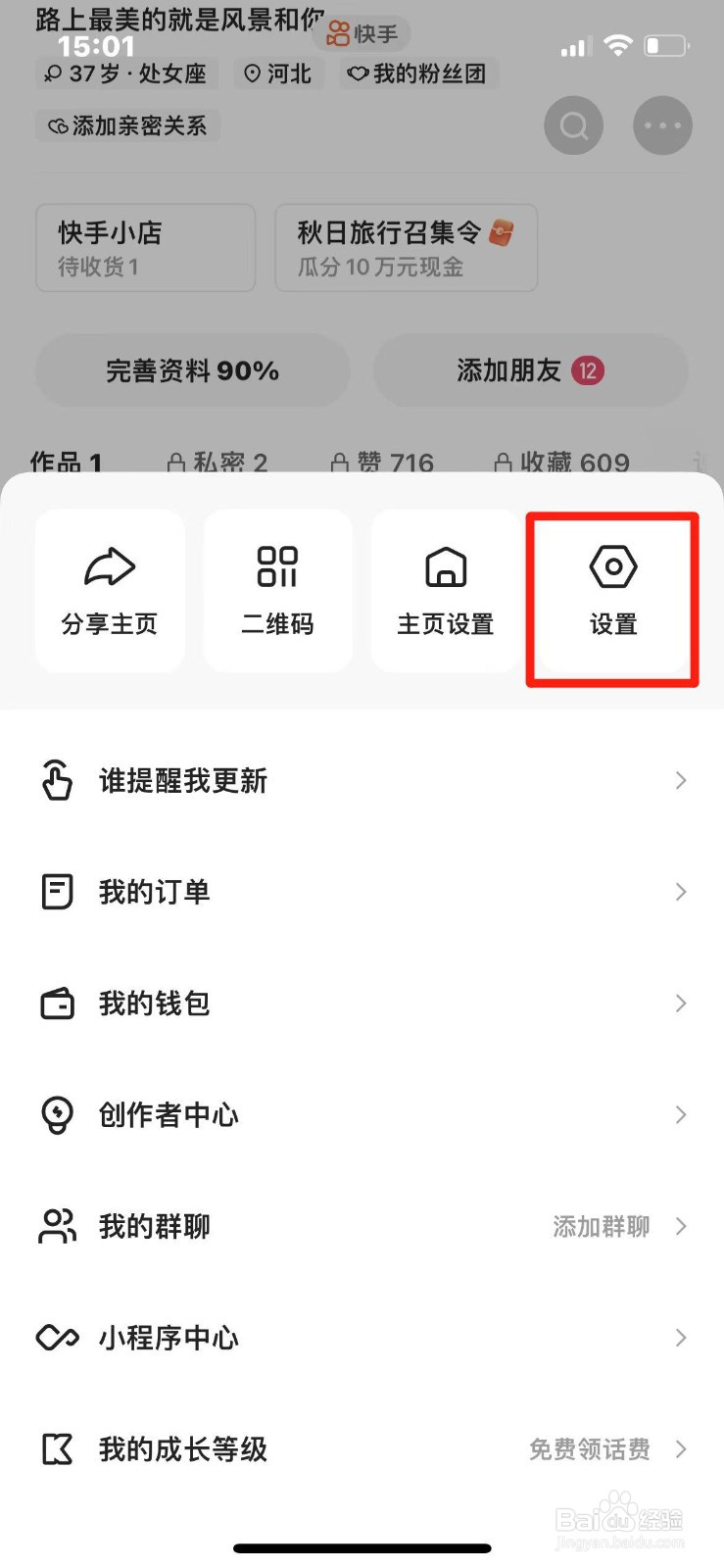
Task: Open the 小程序中心 mini-program icon
Action: tap(57, 1337)
